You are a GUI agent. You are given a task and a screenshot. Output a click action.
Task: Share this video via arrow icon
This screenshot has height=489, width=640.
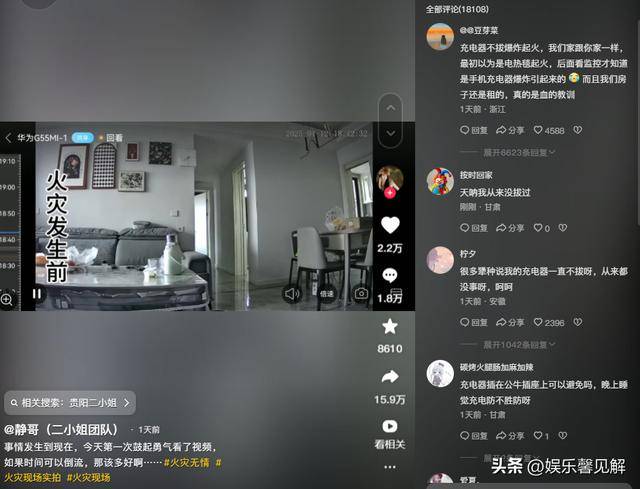tap(390, 376)
